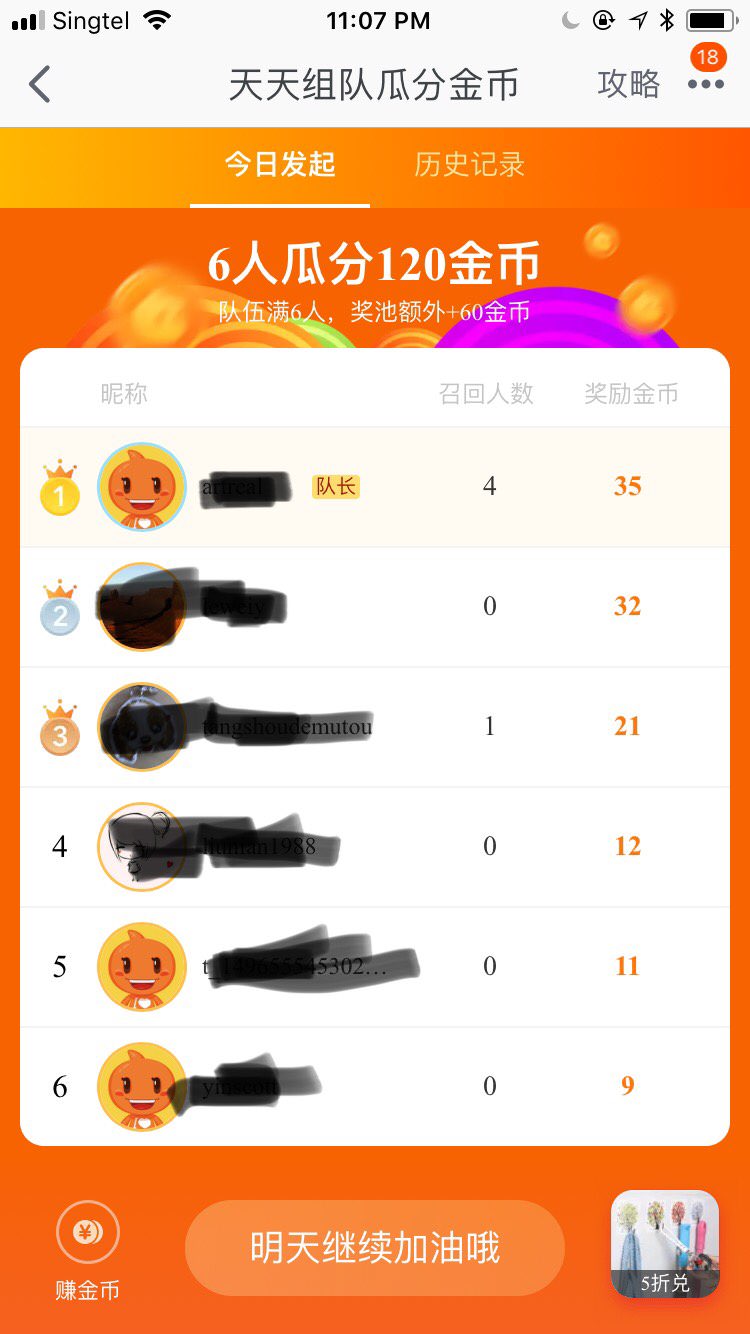This screenshot has height=1334, width=750.
Task: Tap the 明天继续加油哦 button
Action: [375, 1248]
